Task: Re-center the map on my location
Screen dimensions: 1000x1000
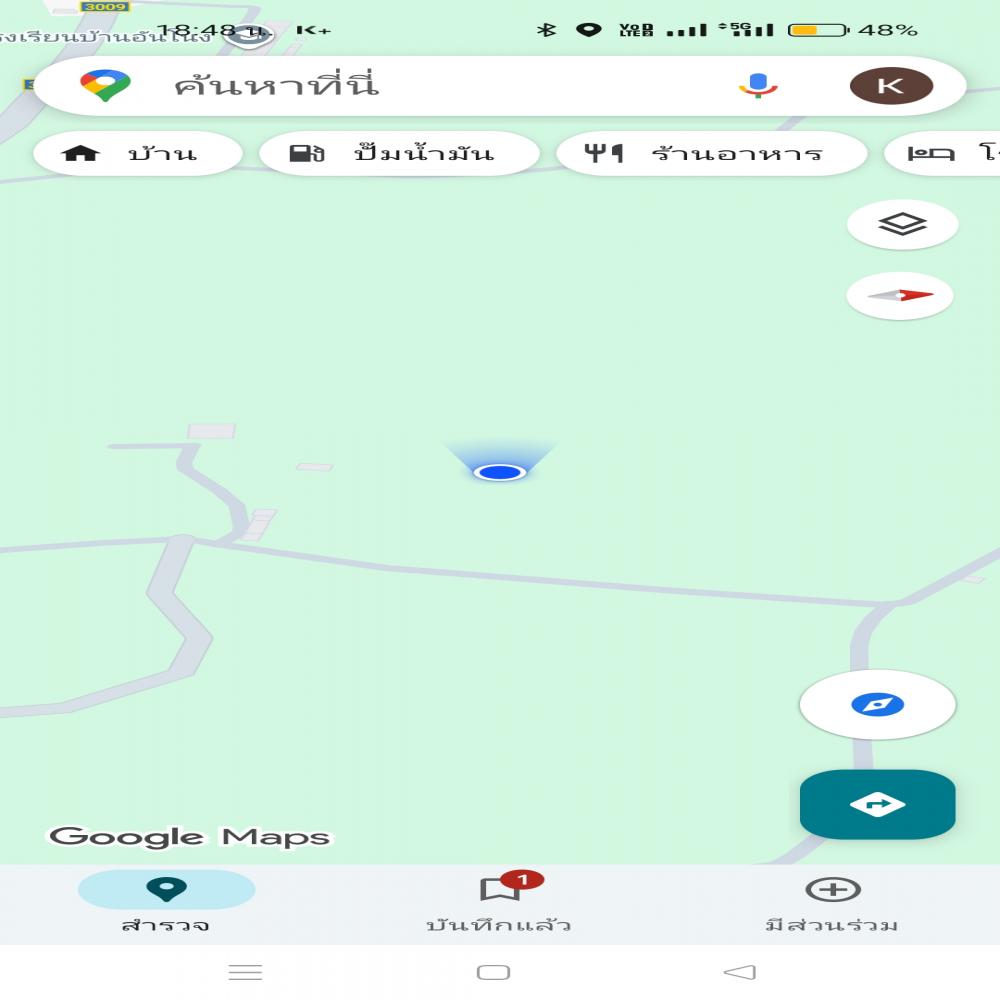Action: point(877,705)
